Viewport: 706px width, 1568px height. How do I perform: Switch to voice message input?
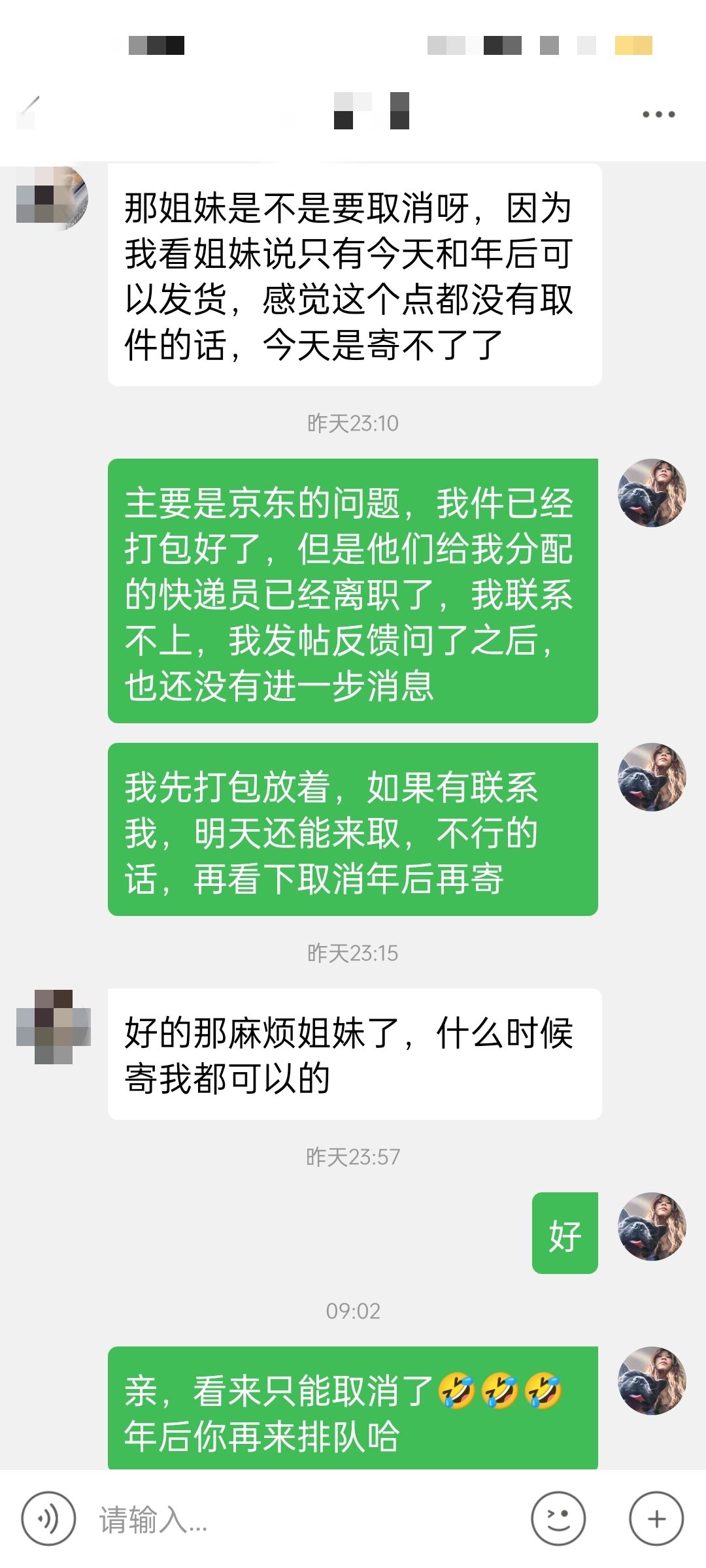tap(48, 1519)
